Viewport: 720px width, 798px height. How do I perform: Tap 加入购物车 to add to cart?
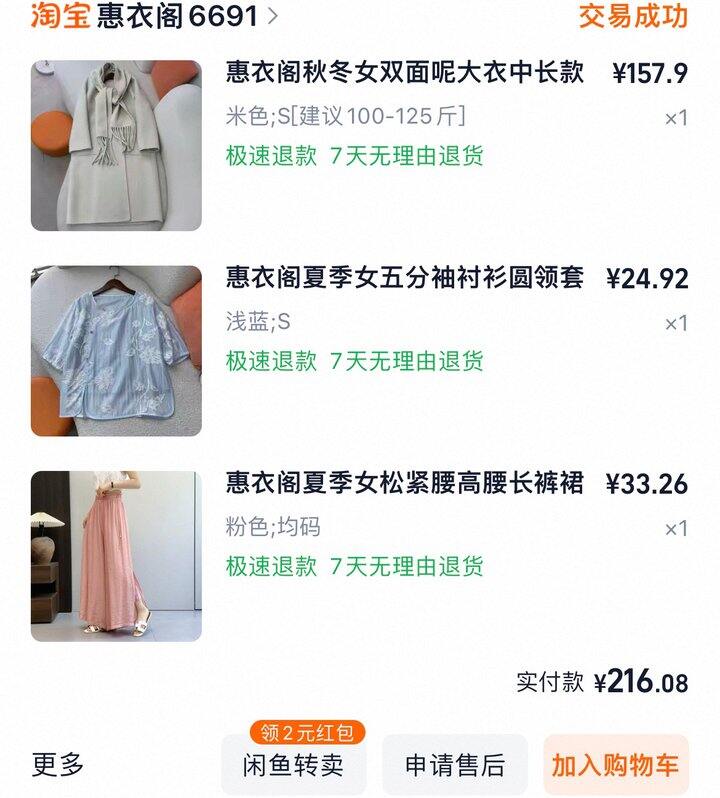tap(615, 766)
